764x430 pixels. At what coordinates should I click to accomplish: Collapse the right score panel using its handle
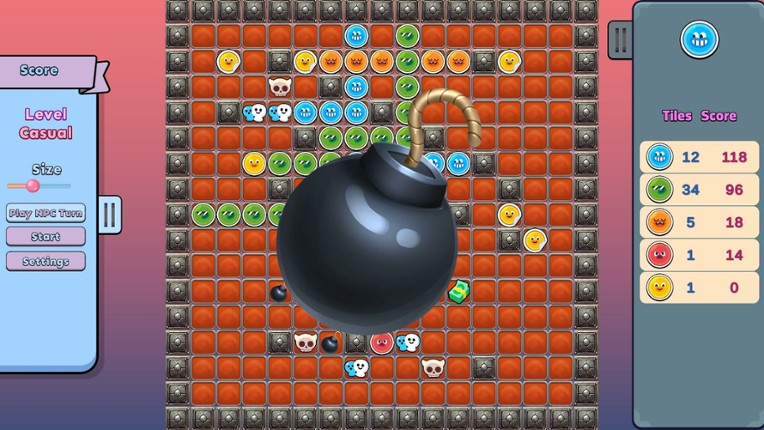pos(620,40)
